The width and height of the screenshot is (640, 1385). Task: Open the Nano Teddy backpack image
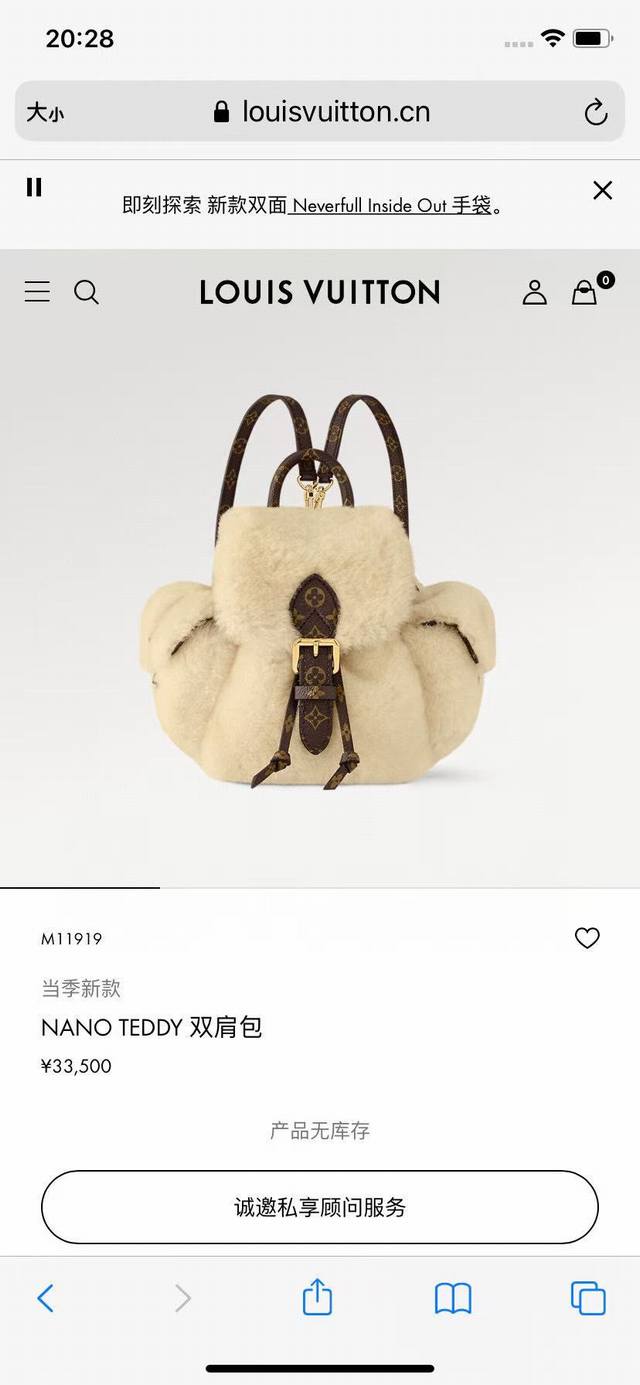(x=318, y=590)
